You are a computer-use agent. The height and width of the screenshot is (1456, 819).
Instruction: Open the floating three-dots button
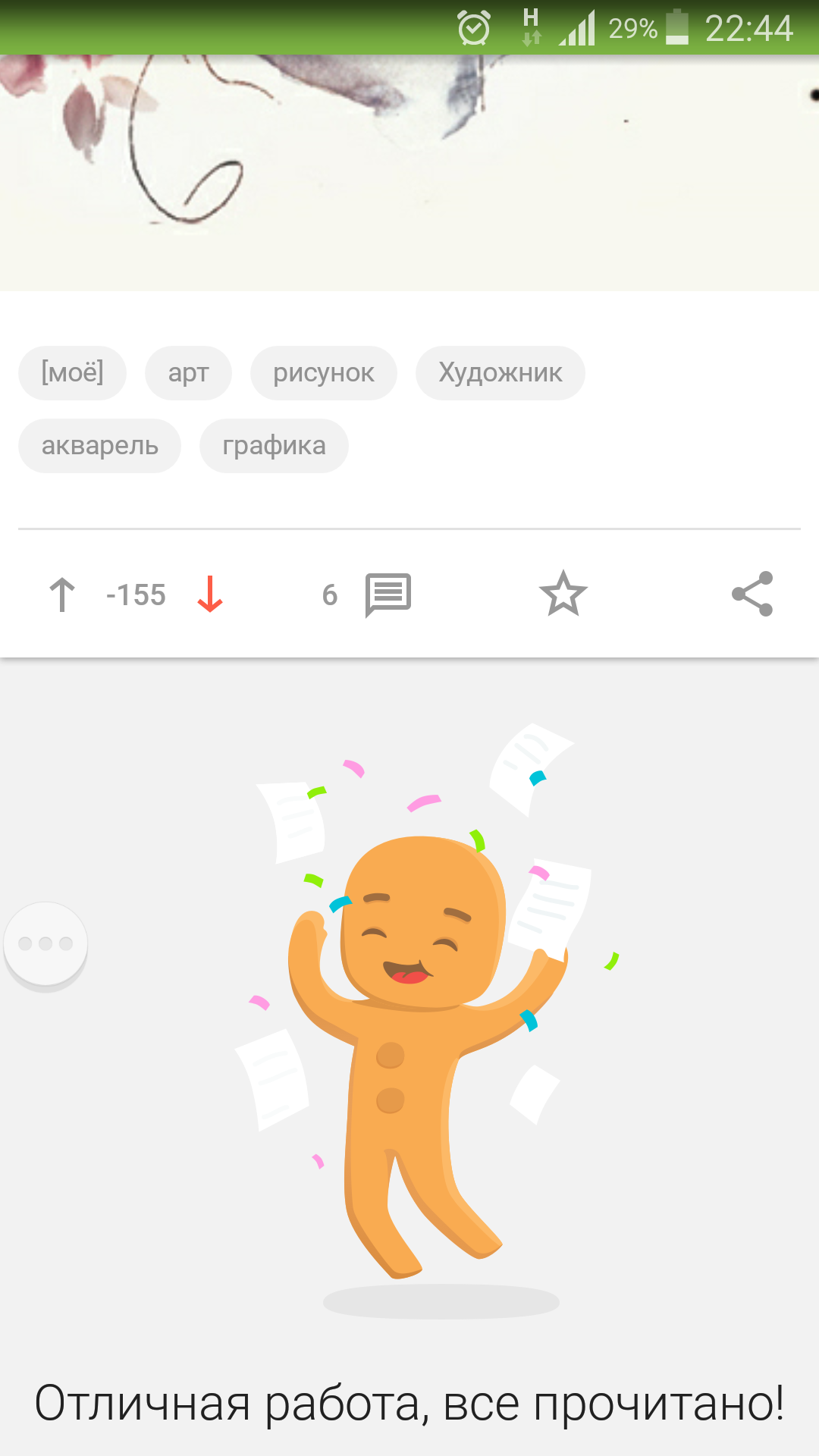pyautogui.click(x=45, y=944)
